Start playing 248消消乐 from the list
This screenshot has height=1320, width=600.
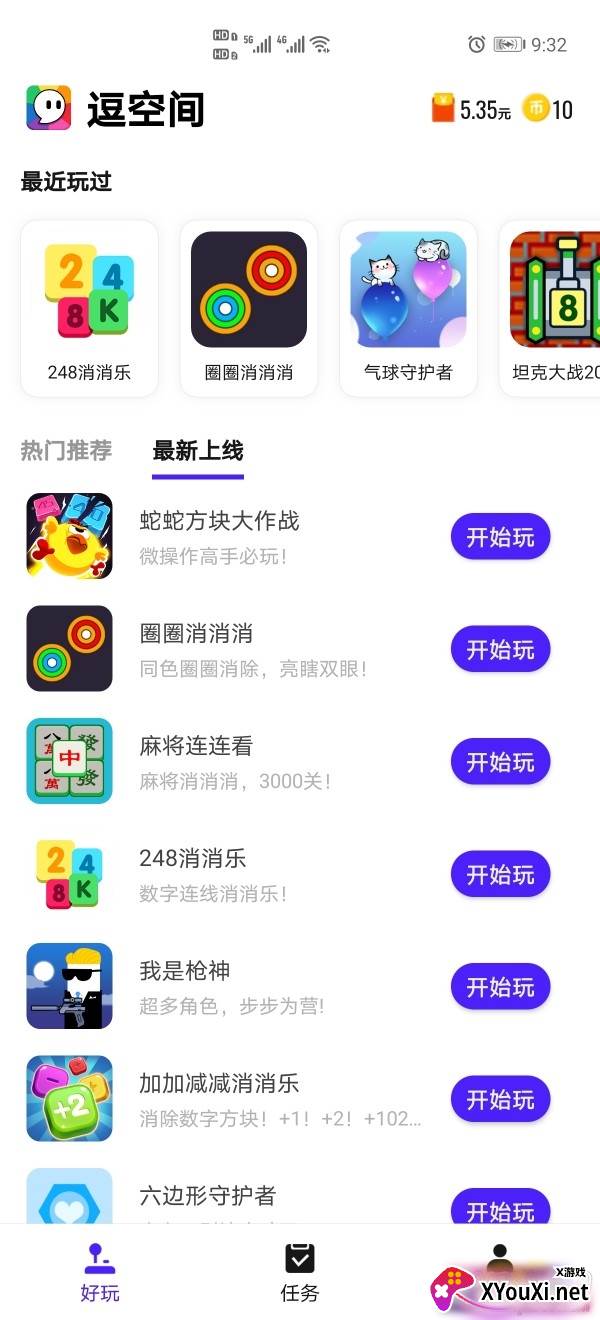click(x=500, y=874)
